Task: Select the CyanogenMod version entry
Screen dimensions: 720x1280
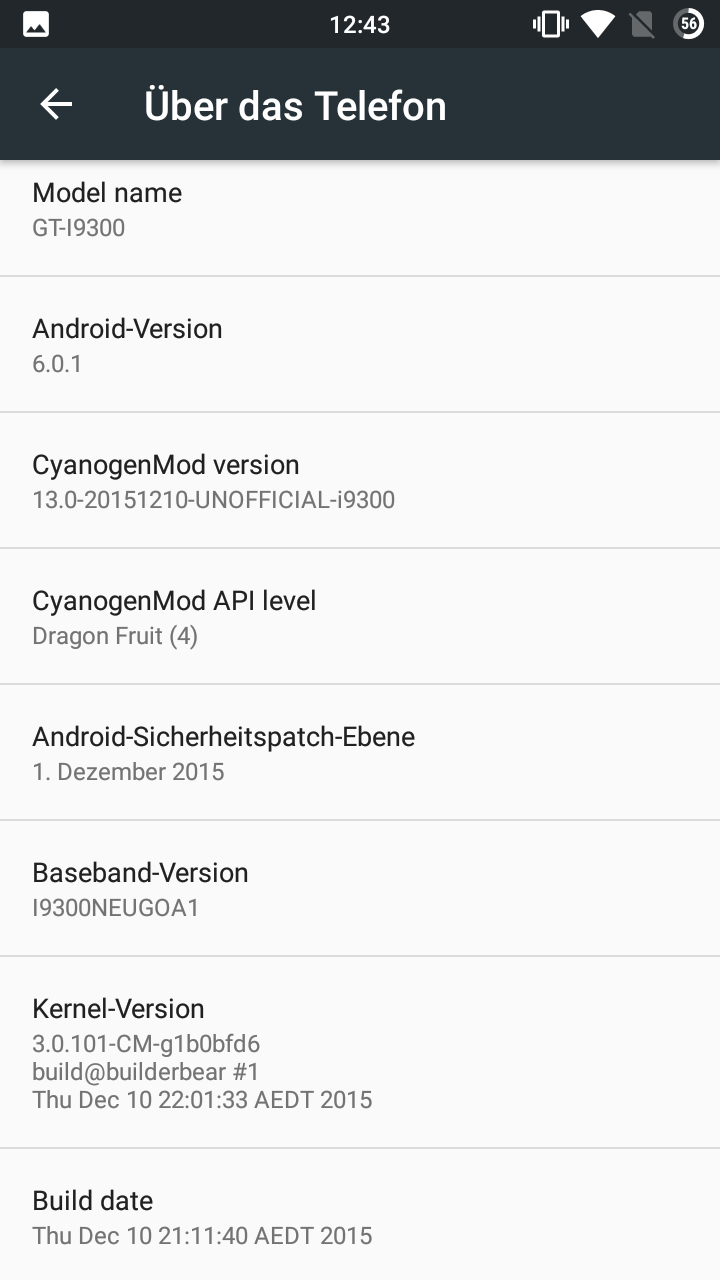Action: (360, 481)
